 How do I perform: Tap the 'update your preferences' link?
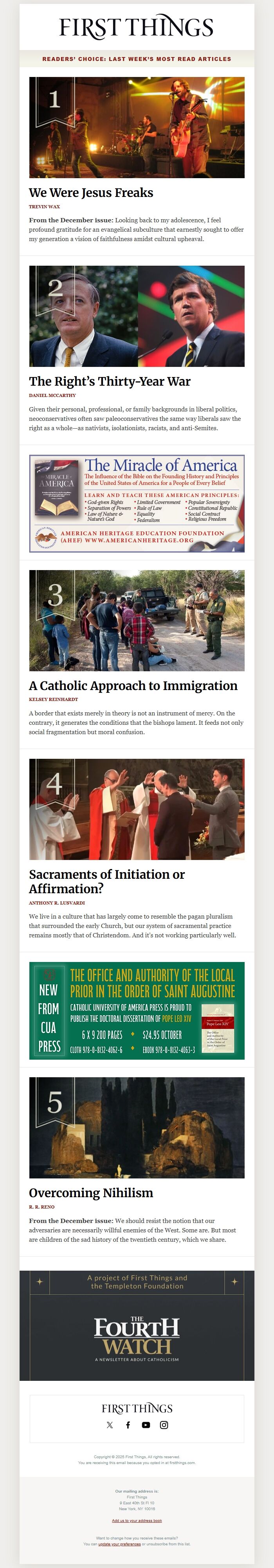(x=119, y=1544)
